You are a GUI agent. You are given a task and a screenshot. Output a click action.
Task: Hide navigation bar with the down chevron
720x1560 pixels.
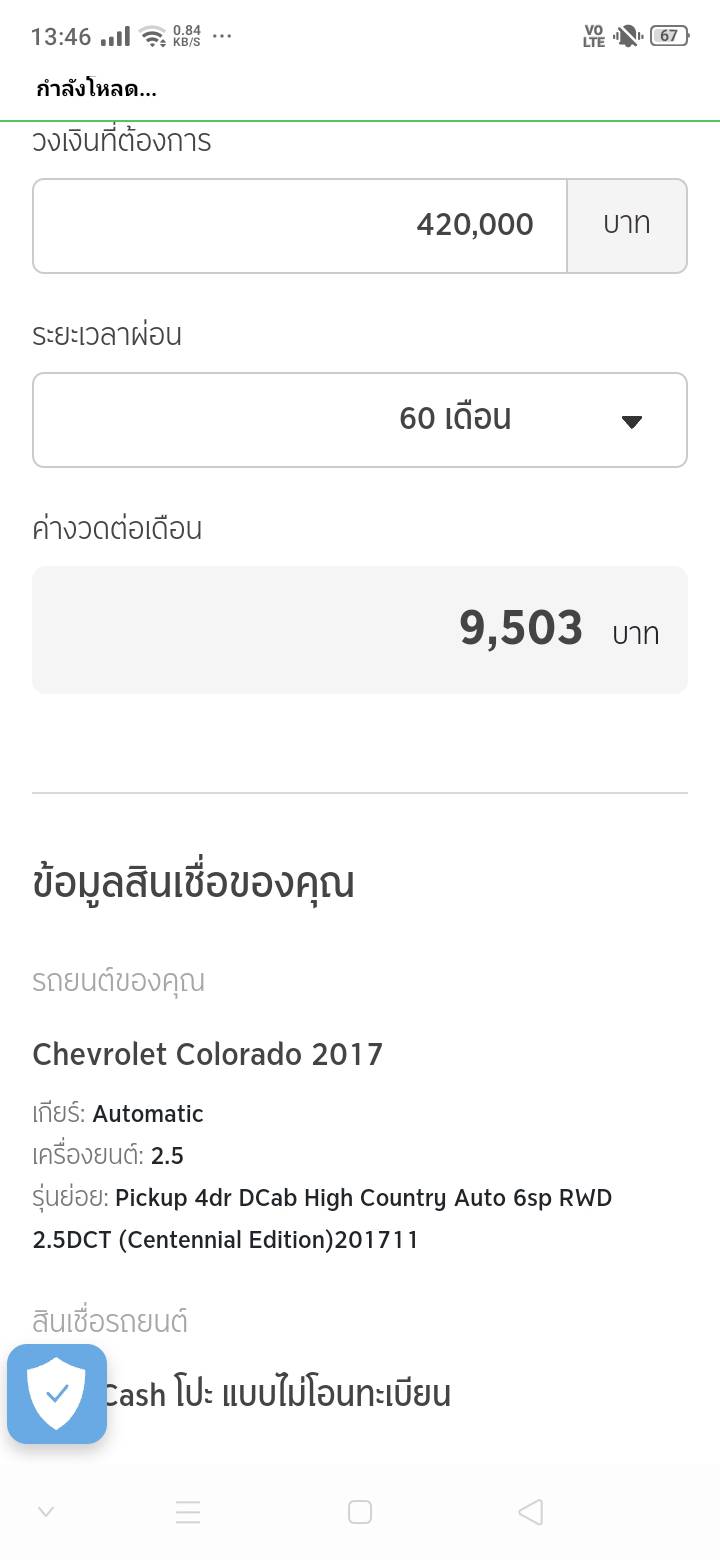coord(45,1512)
